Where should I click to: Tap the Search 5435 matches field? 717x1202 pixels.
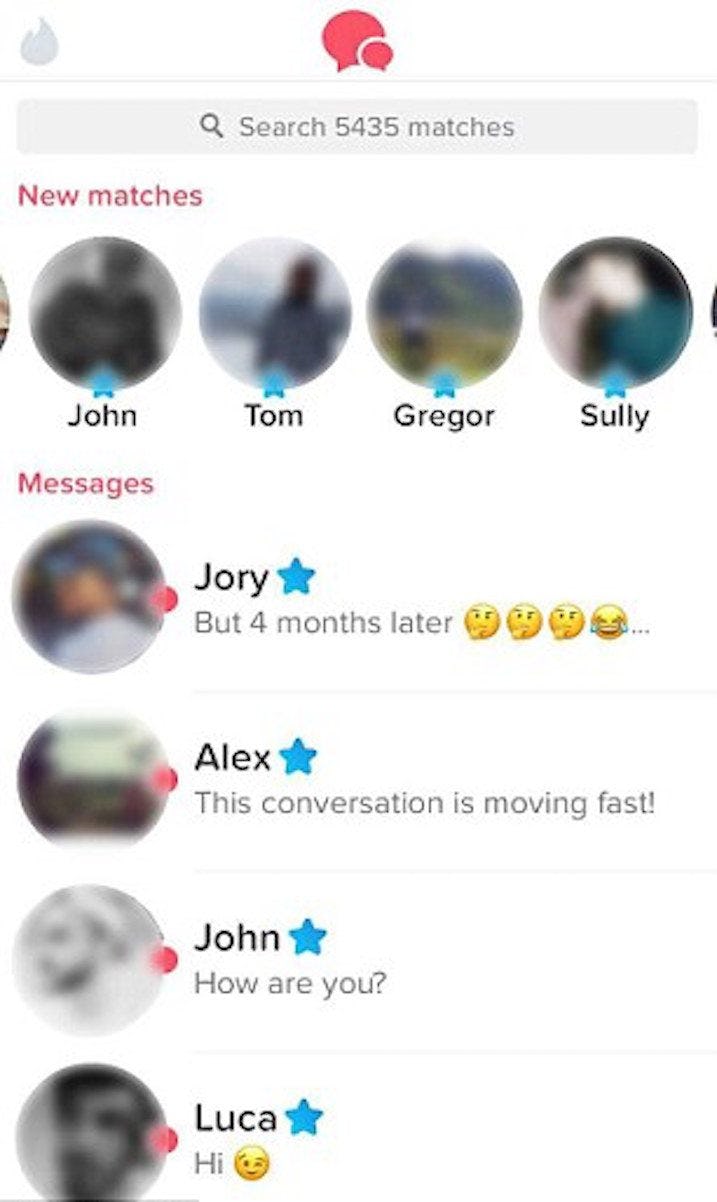(357, 127)
